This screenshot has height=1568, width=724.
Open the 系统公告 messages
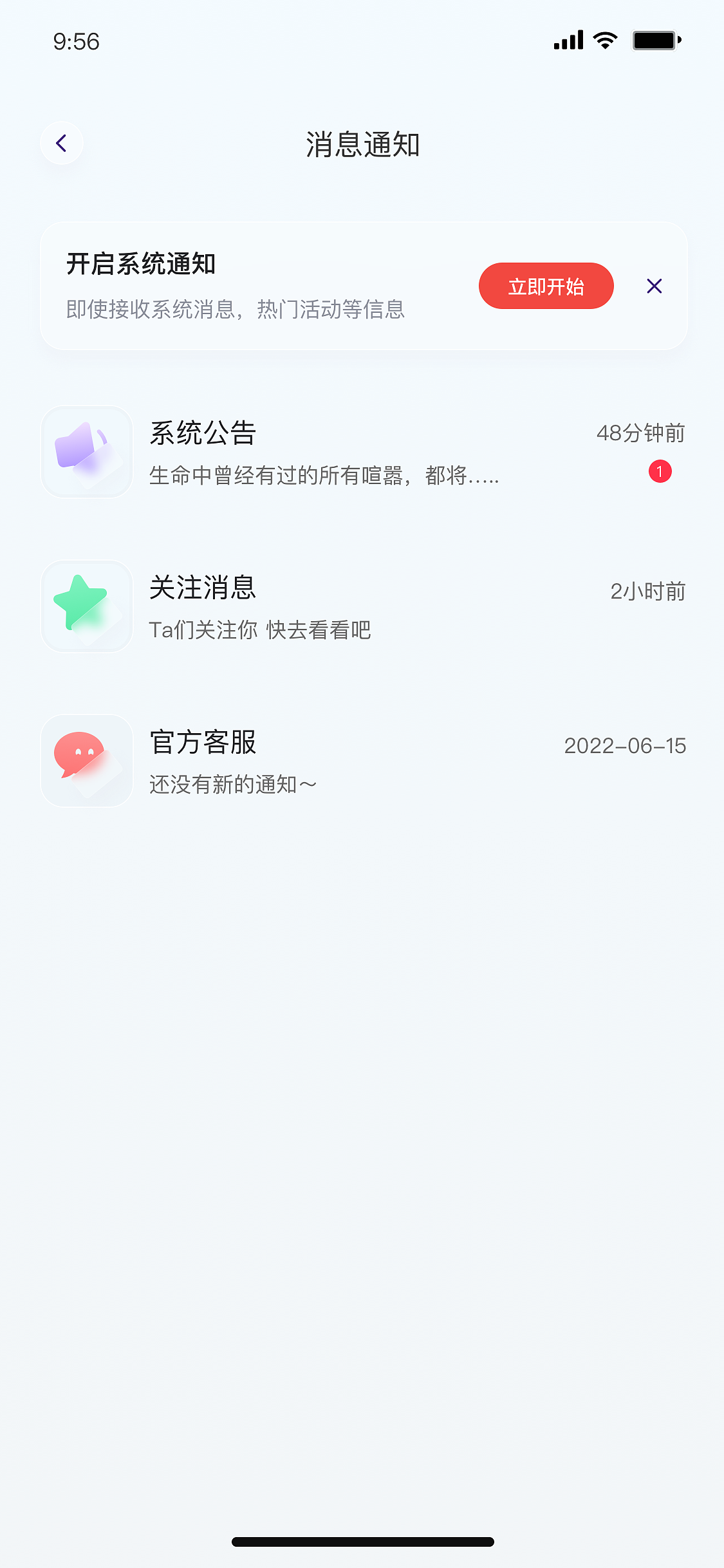[x=364, y=452]
